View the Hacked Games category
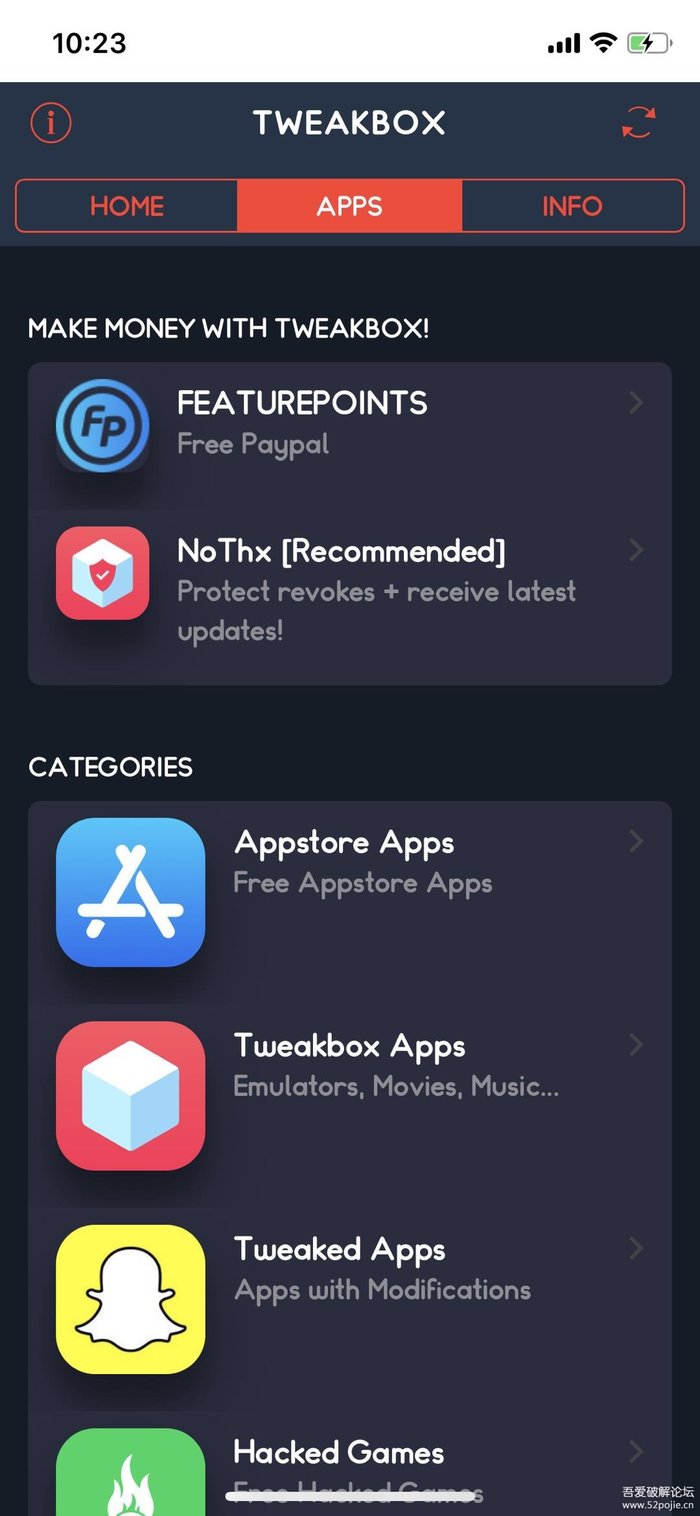 click(x=349, y=1465)
